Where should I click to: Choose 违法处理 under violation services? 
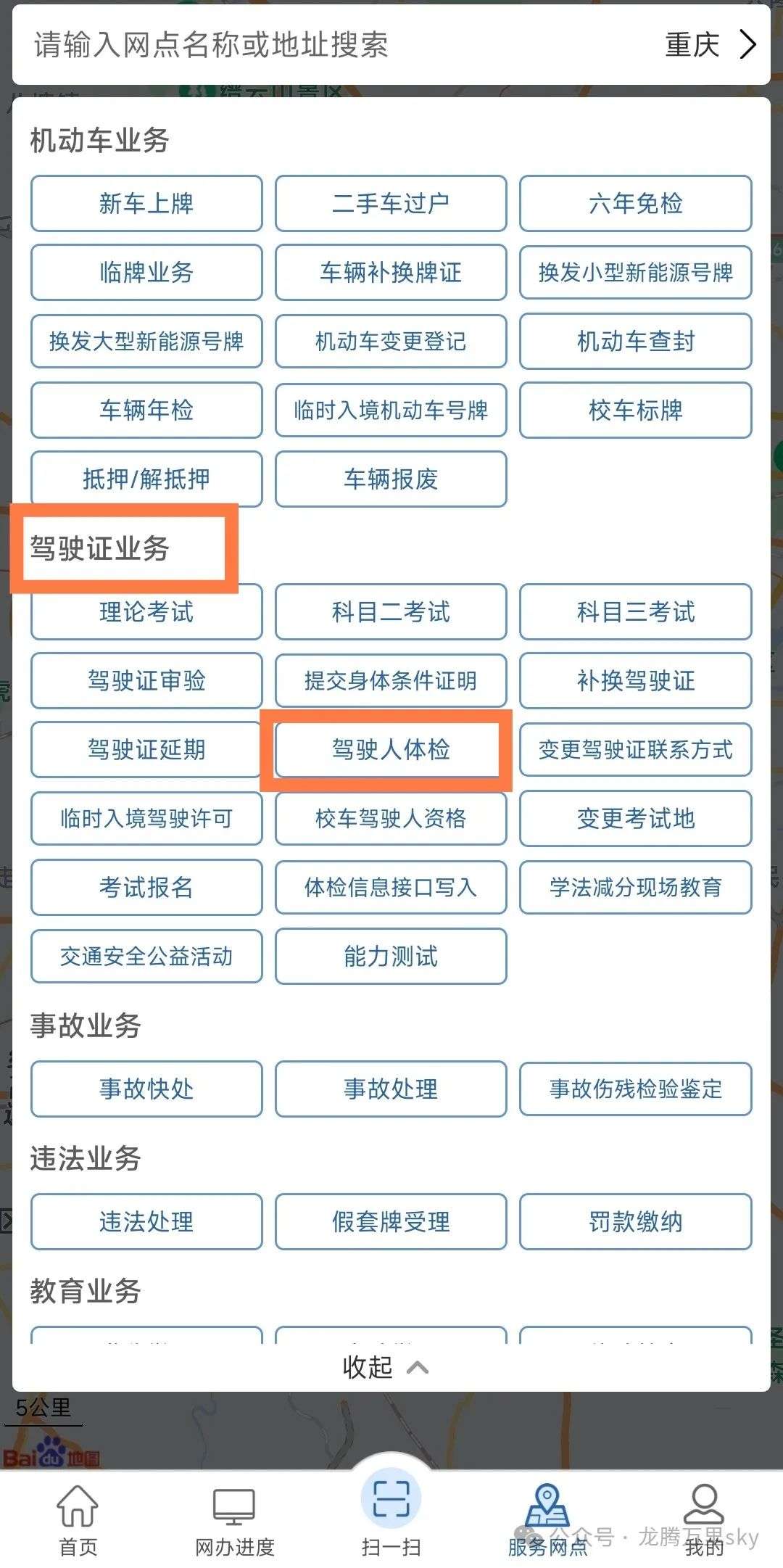pos(146,1222)
